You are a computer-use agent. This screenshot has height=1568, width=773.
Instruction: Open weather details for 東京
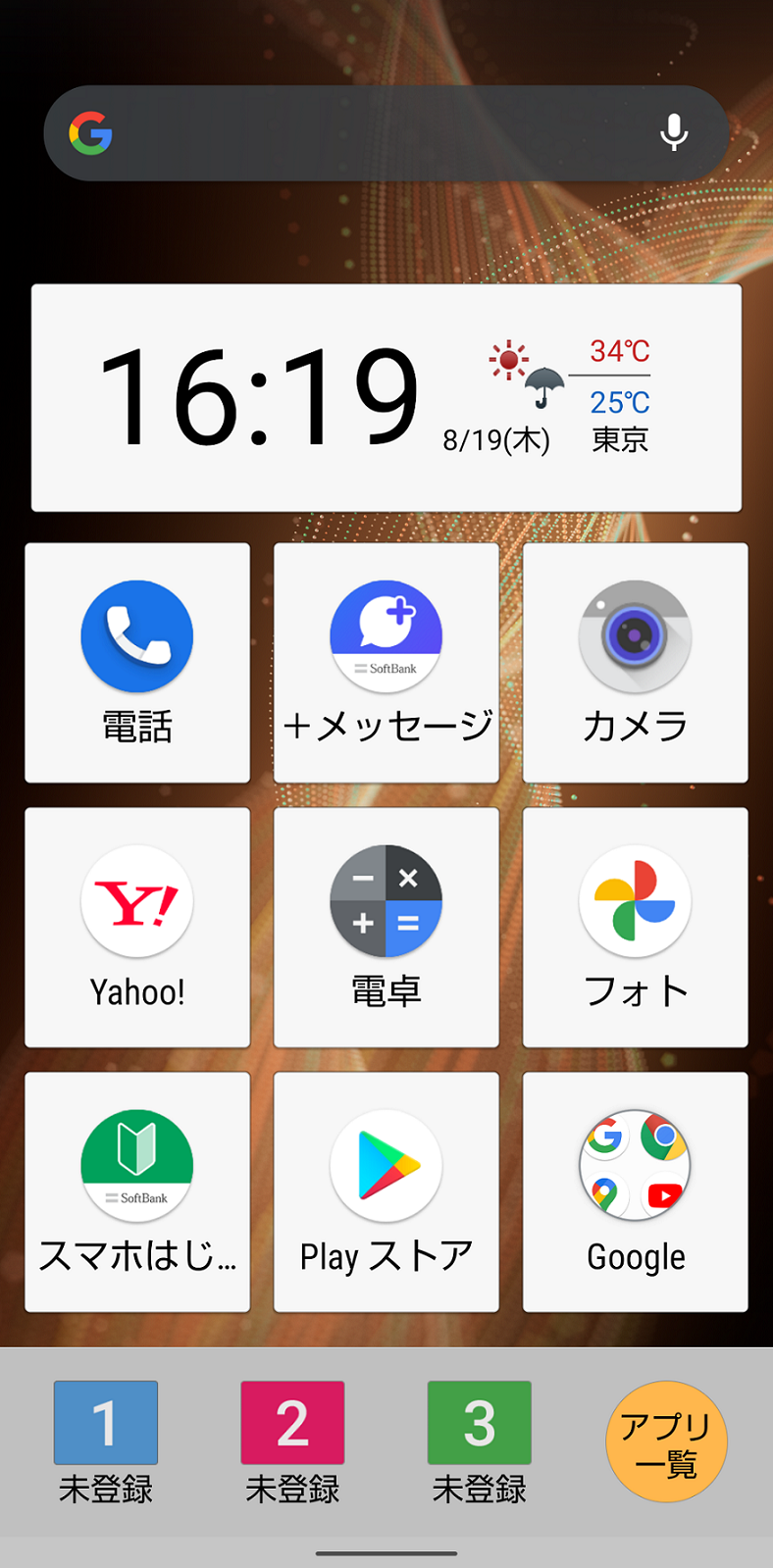(620, 439)
